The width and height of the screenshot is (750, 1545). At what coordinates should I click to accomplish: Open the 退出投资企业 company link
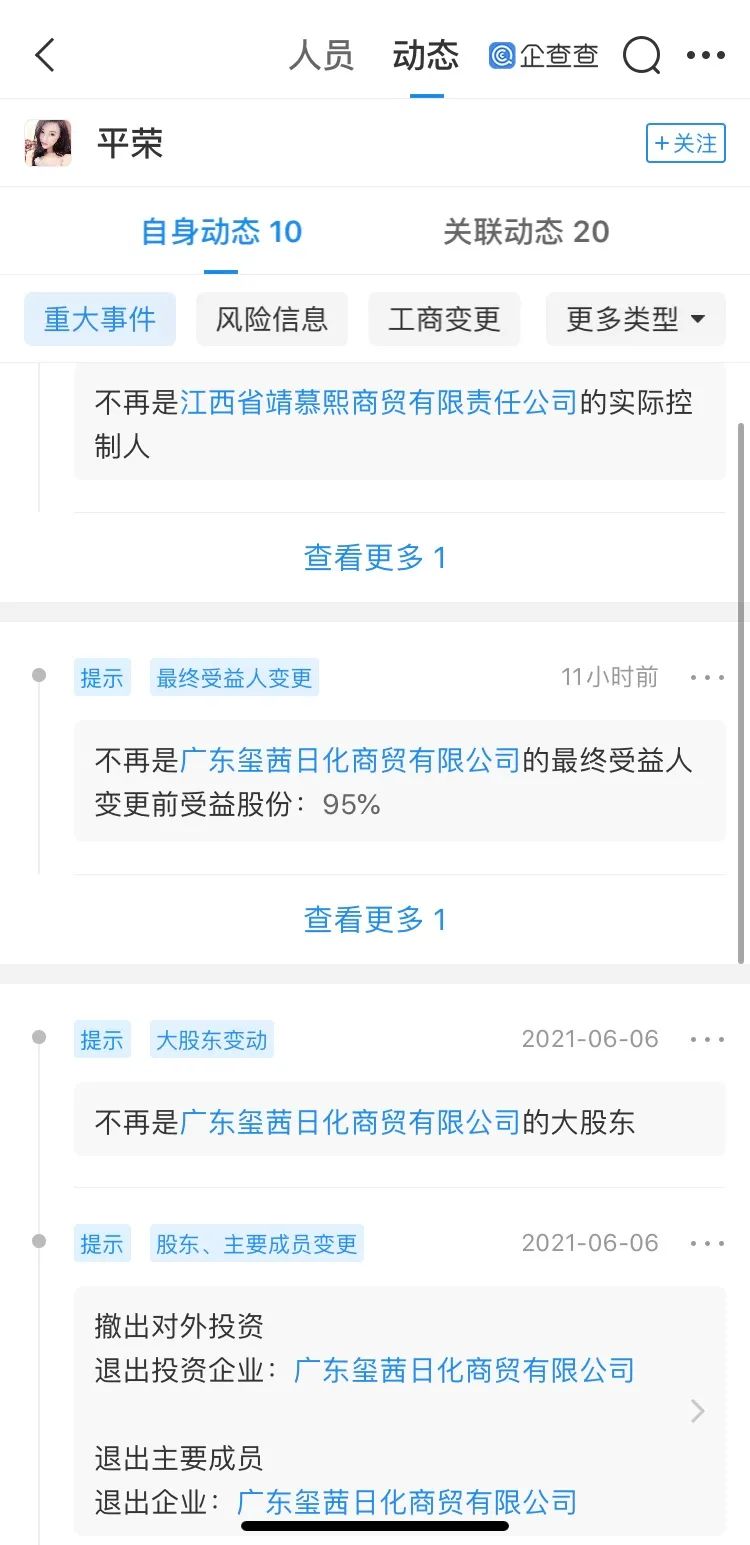(x=464, y=1369)
